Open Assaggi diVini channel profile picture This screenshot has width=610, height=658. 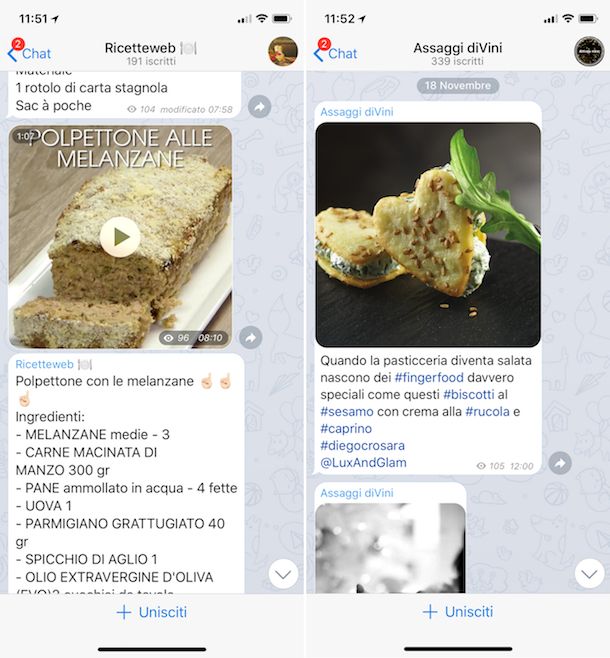tap(589, 52)
